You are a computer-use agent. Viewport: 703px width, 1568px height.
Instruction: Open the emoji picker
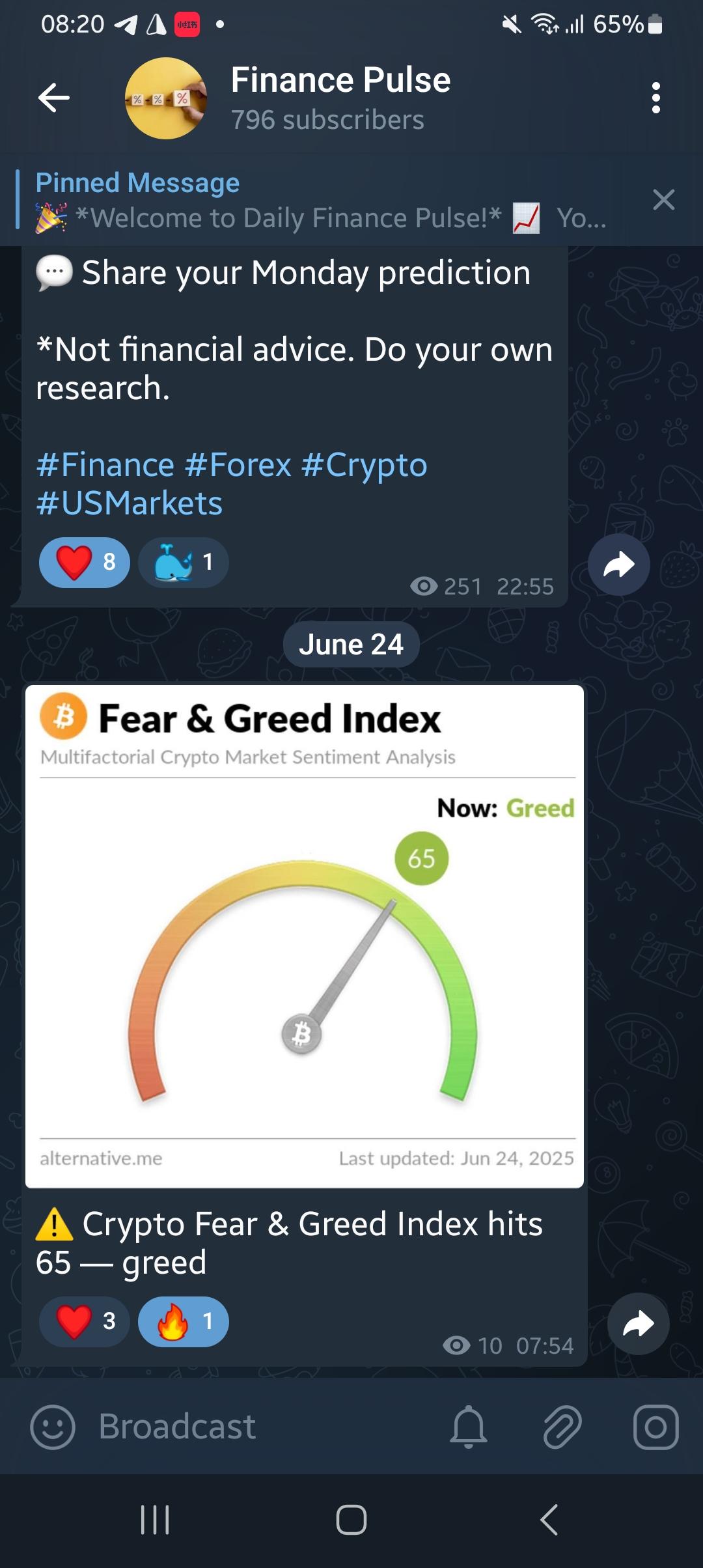point(53,1427)
